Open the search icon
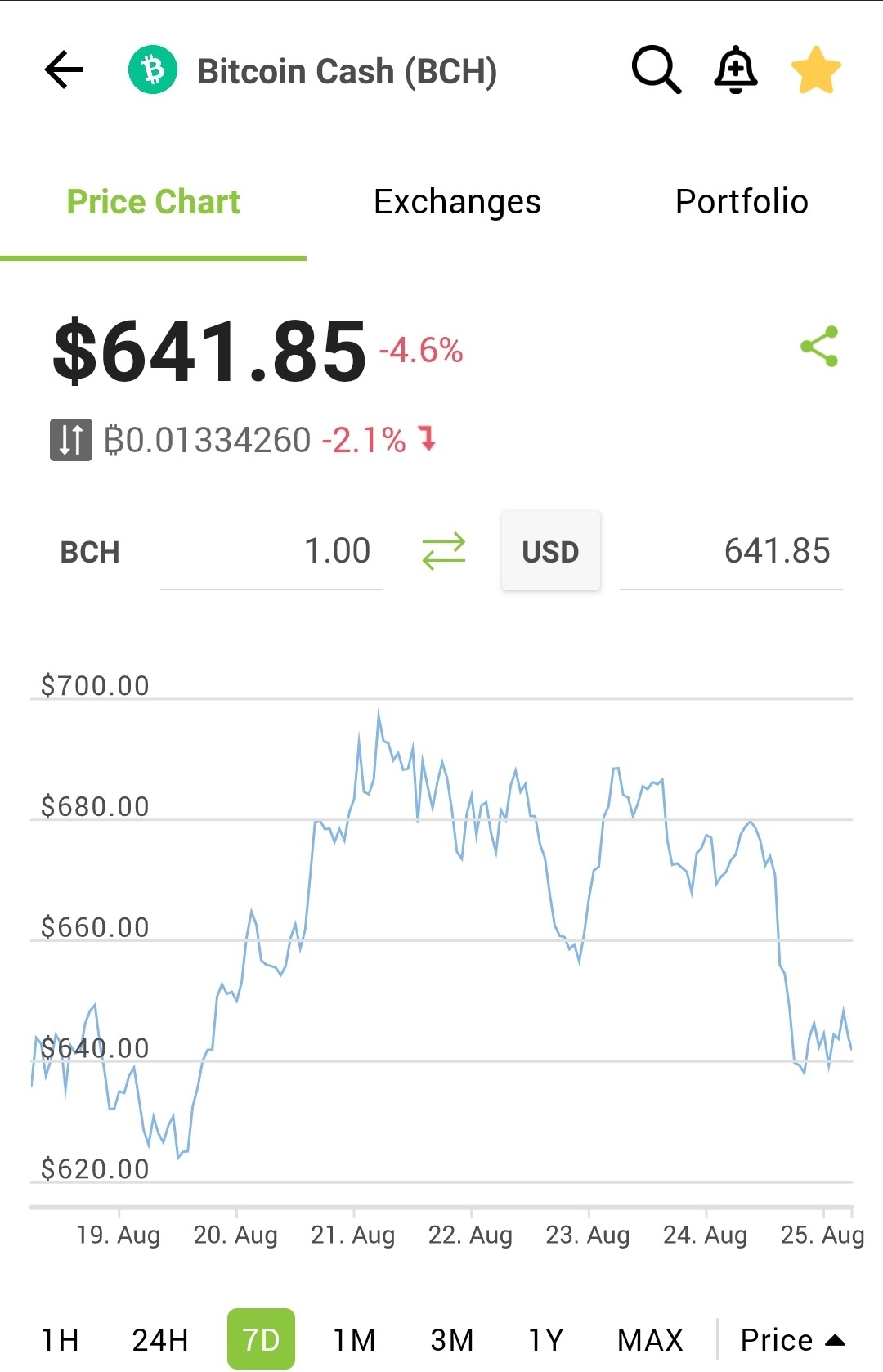 [x=657, y=69]
